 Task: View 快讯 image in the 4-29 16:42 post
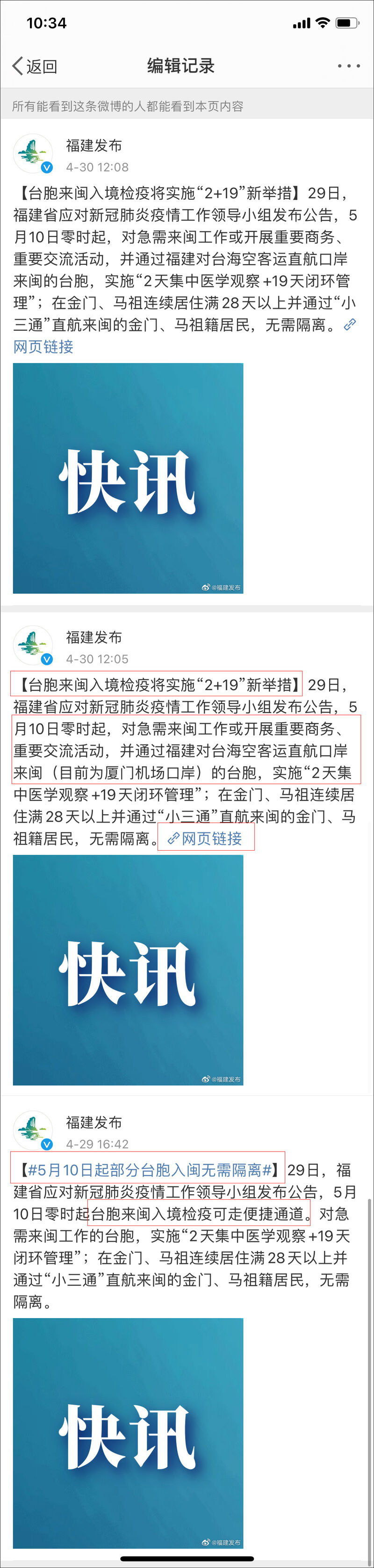128,1432
